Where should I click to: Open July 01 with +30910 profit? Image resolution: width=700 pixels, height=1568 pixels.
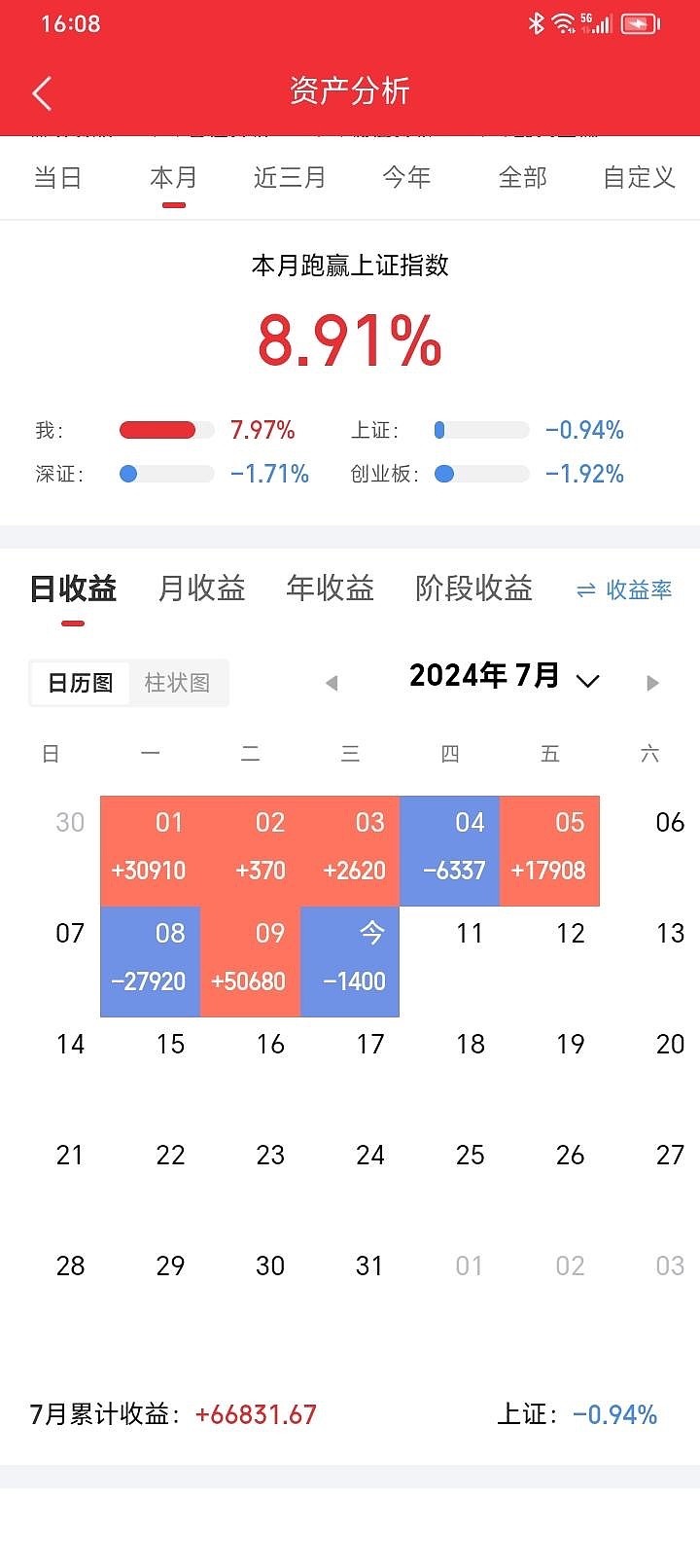(150, 851)
